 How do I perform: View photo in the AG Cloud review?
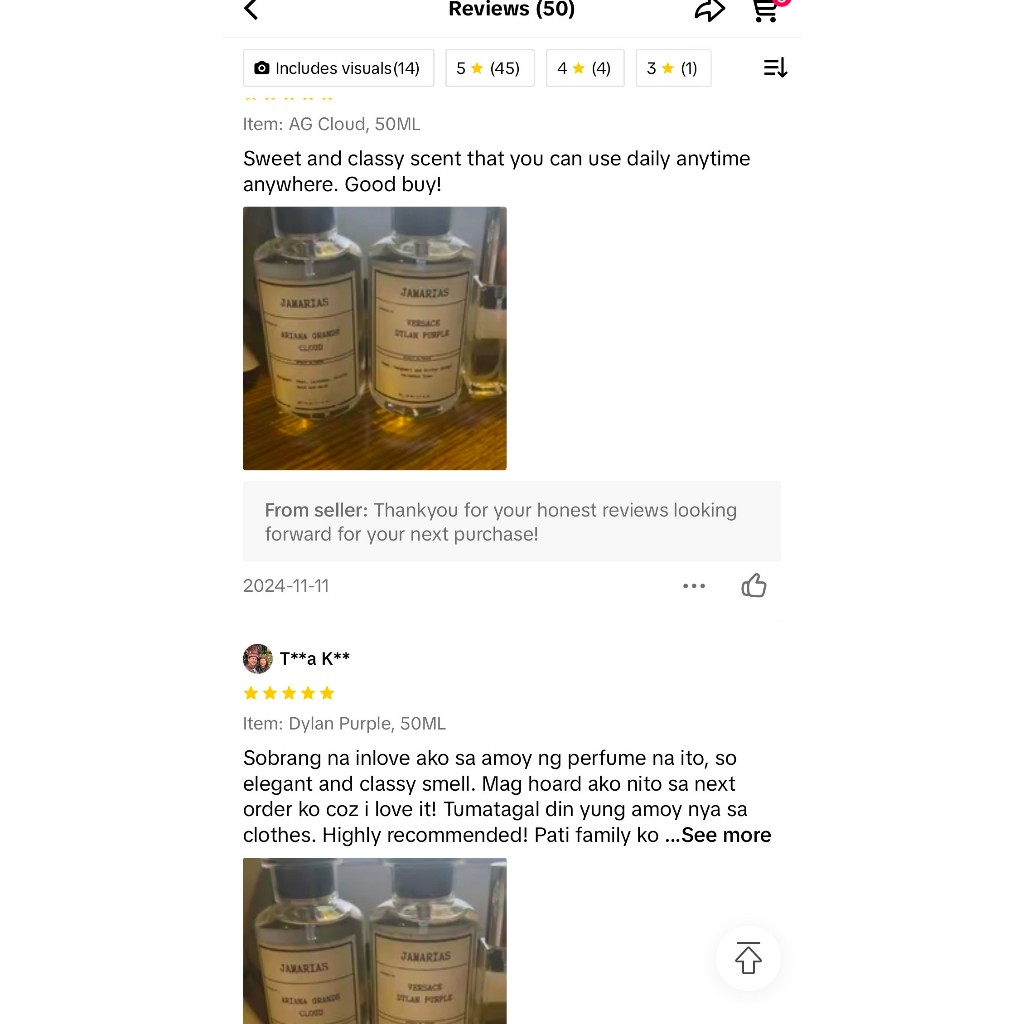pos(375,338)
